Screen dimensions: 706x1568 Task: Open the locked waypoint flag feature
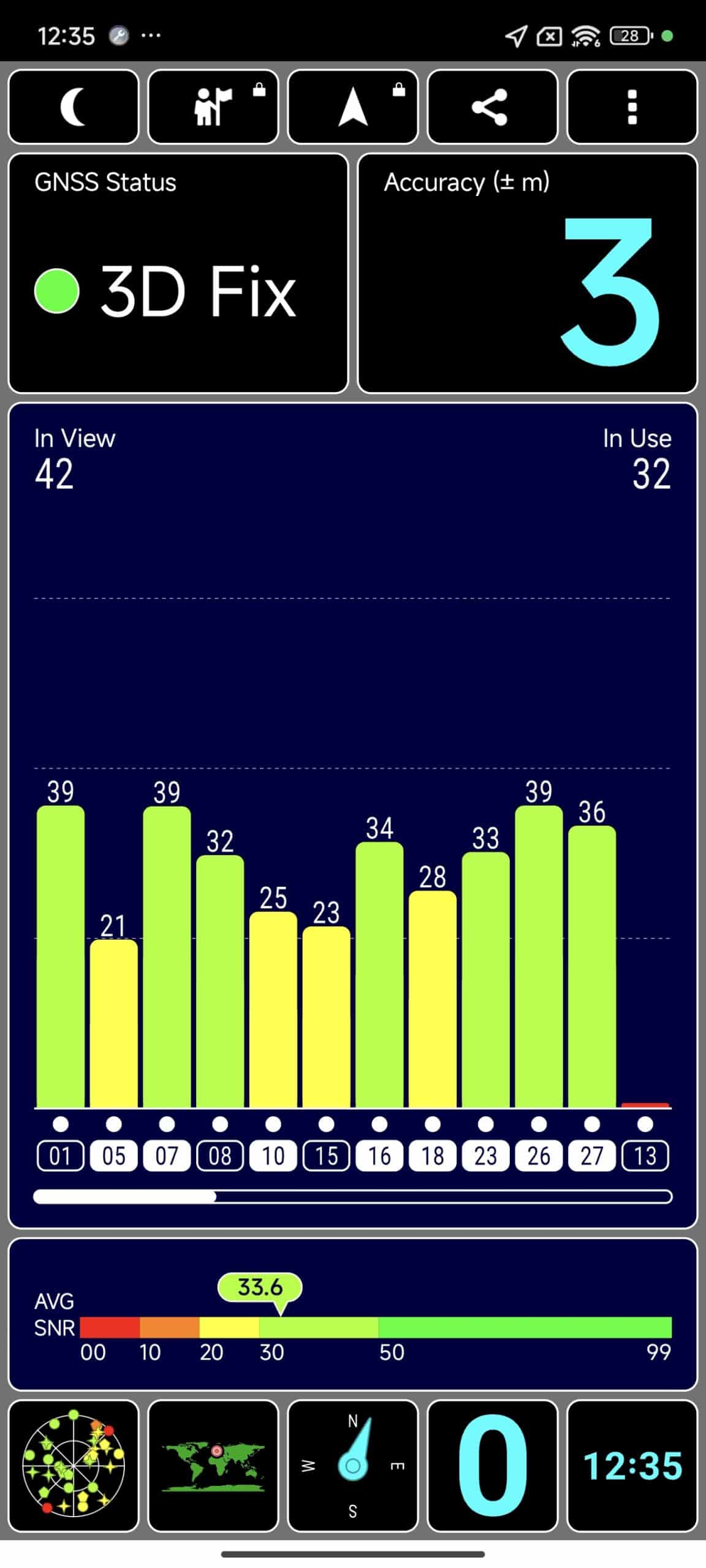213,107
